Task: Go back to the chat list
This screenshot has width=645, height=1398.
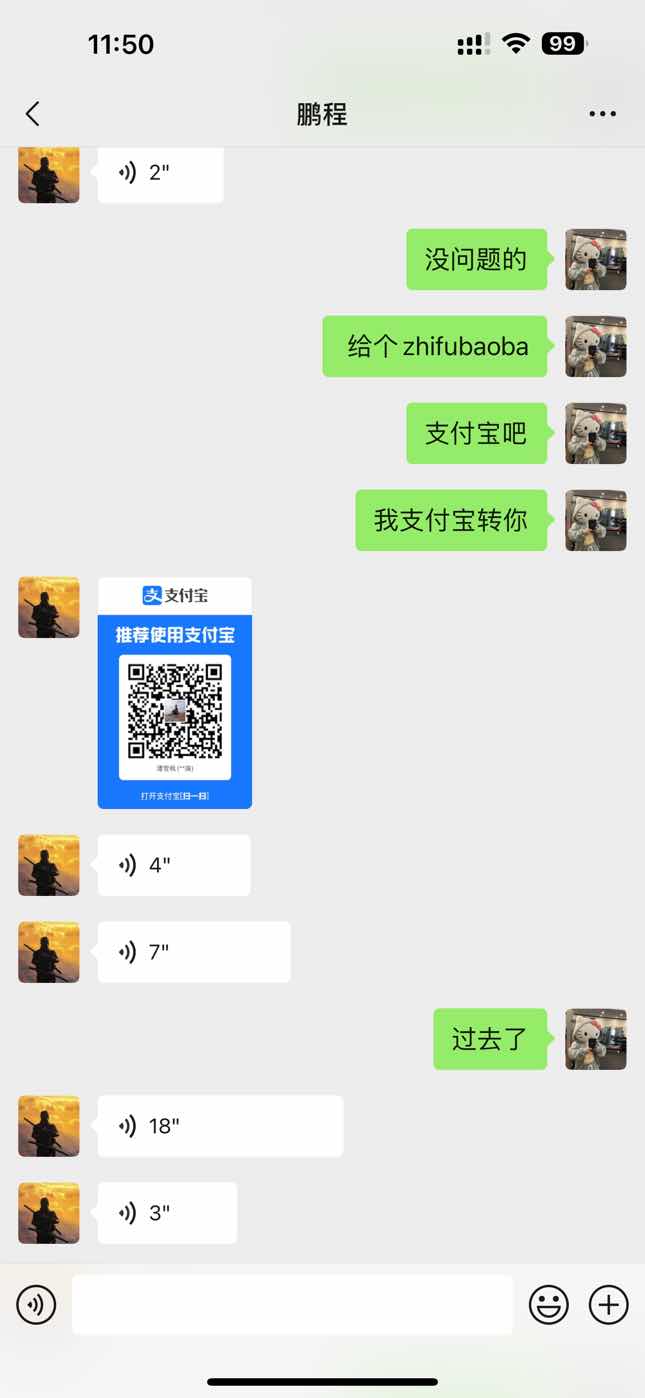Action: (x=33, y=114)
